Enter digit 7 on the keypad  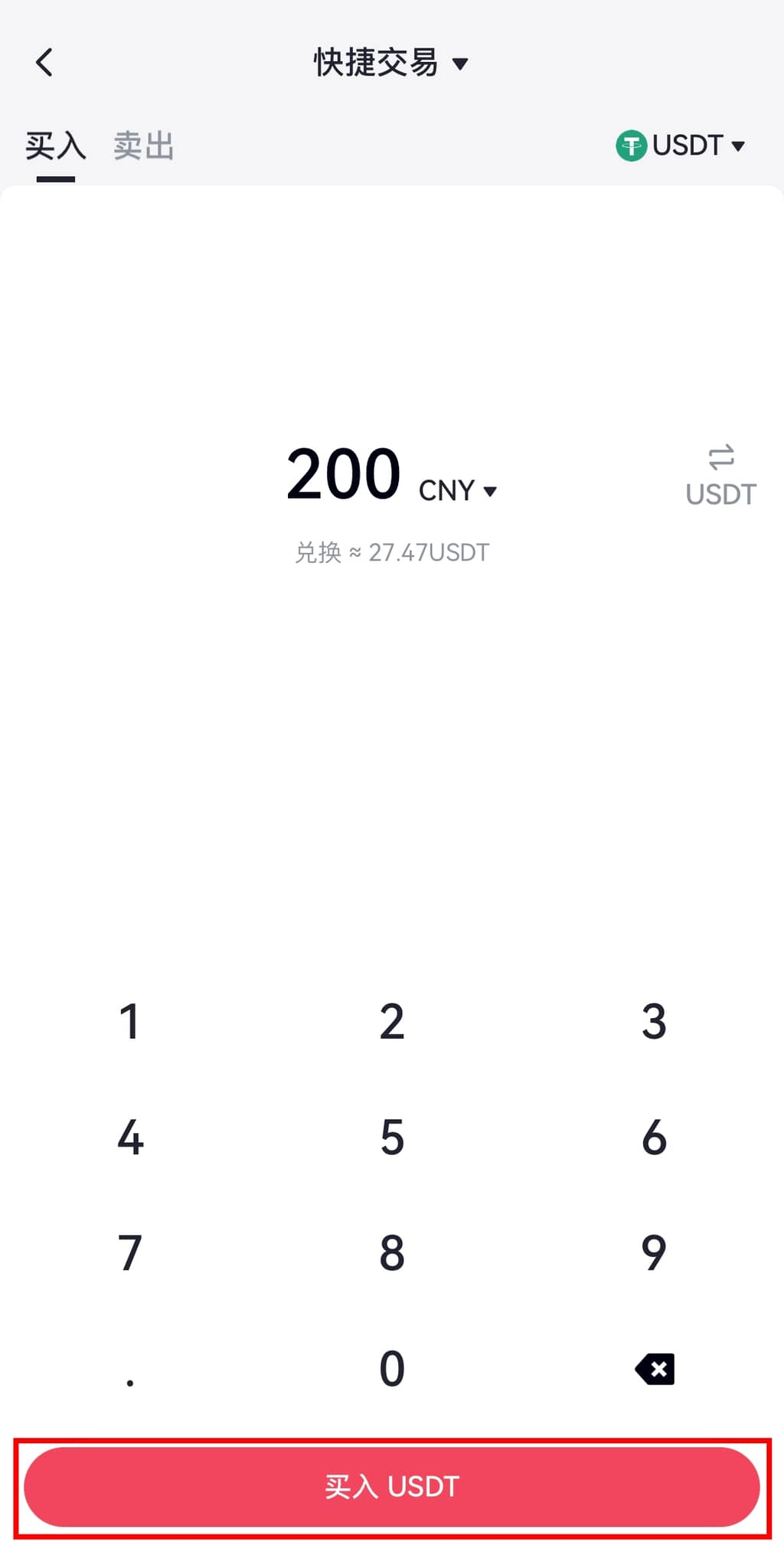130,1253
